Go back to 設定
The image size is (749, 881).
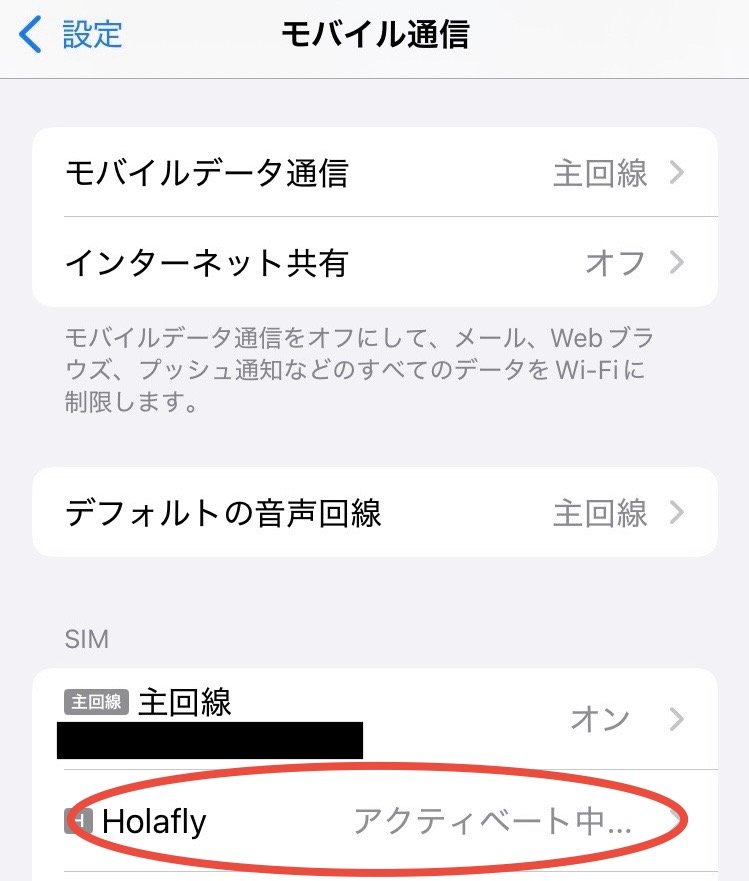click(72, 34)
